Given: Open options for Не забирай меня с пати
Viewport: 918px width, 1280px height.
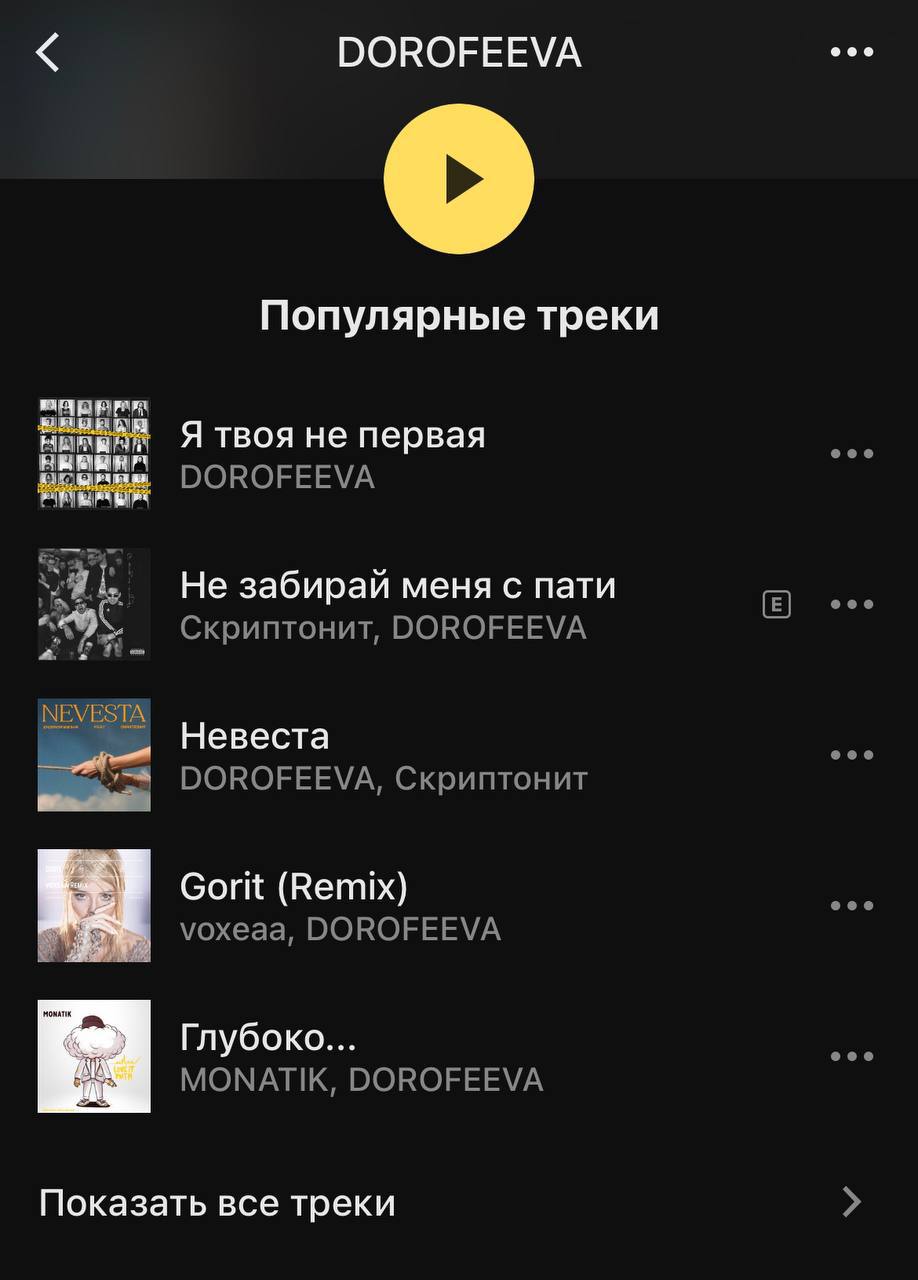Looking at the screenshot, I should pos(851,604).
